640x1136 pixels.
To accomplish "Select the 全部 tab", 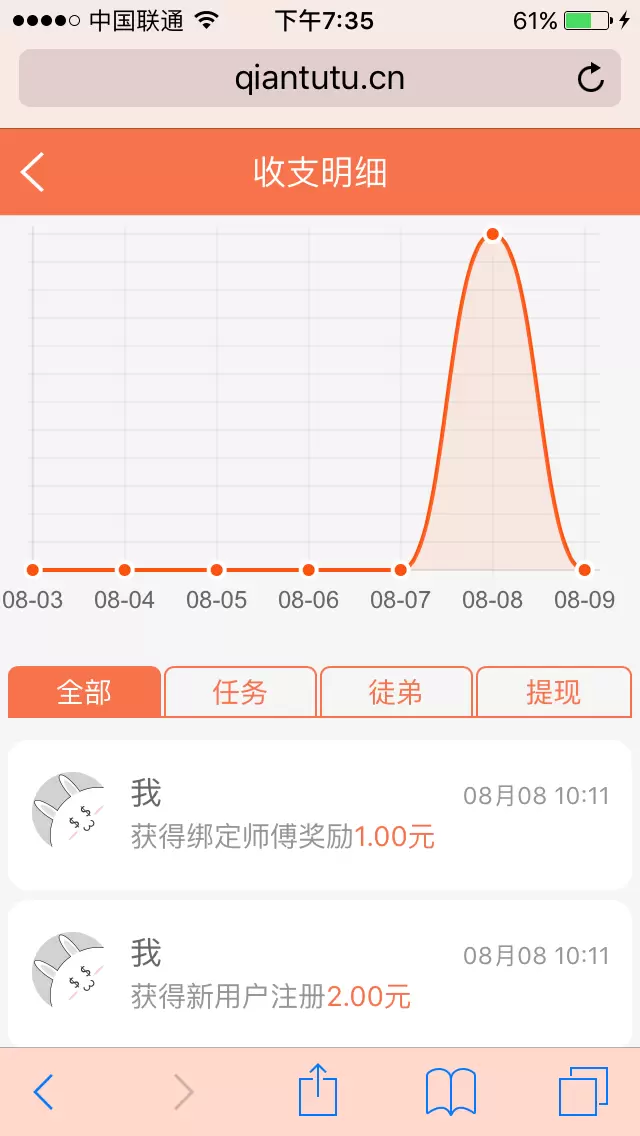I will click(x=84, y=692).
